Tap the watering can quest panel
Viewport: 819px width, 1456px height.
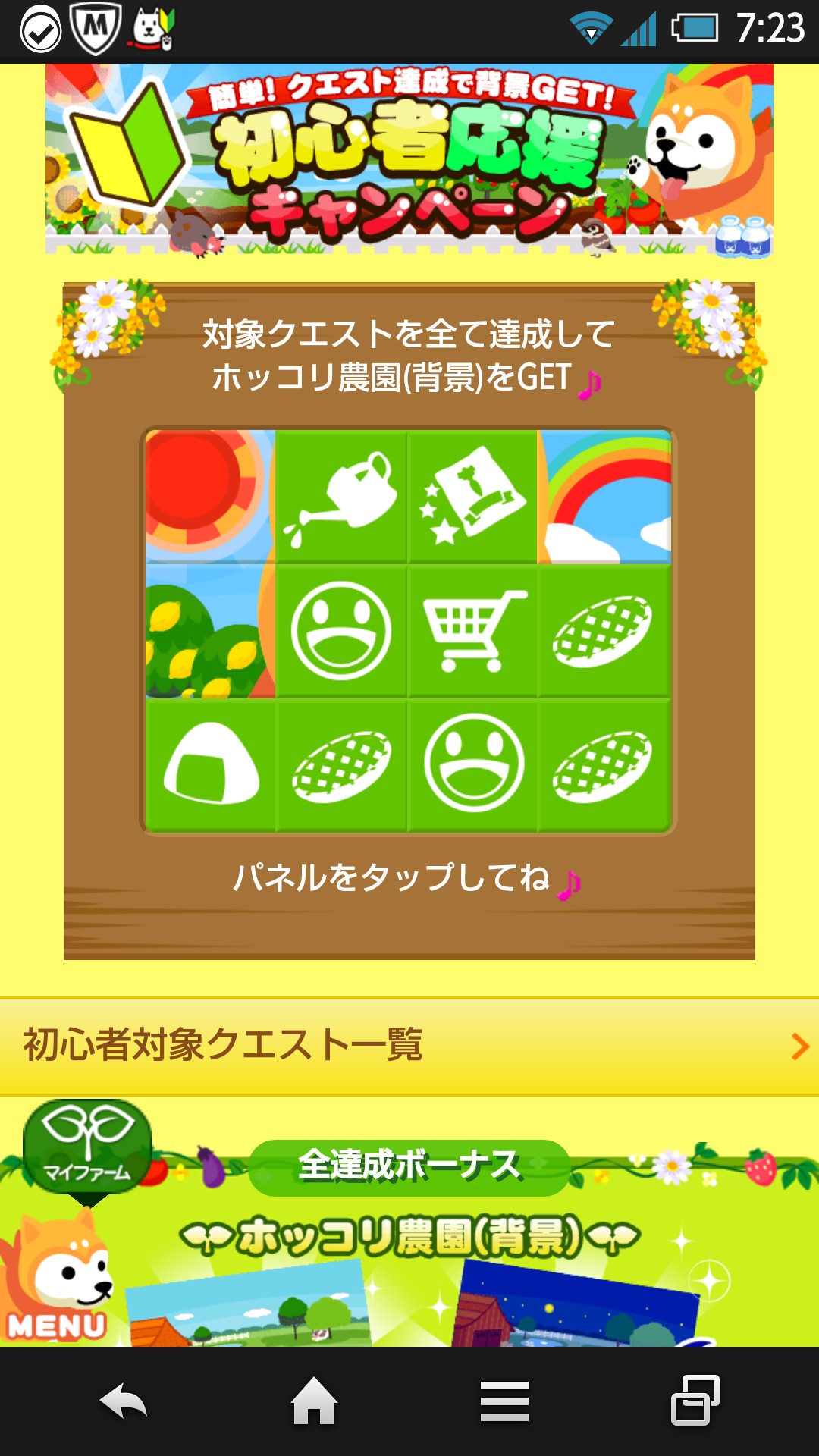pyautogui.click(x=341, y=497)
